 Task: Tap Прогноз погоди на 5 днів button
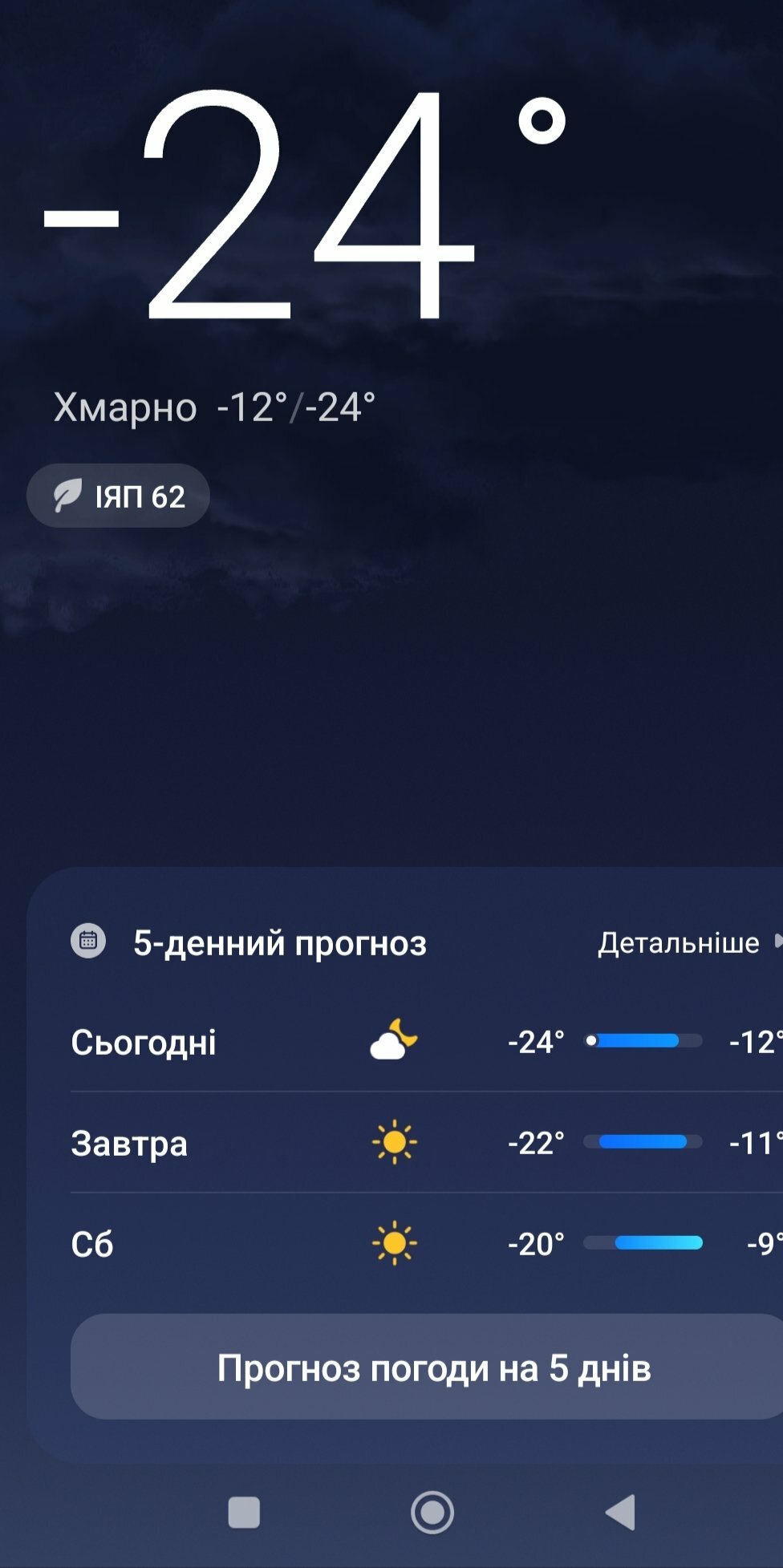pyautogui.click(x=433, y=1368)
